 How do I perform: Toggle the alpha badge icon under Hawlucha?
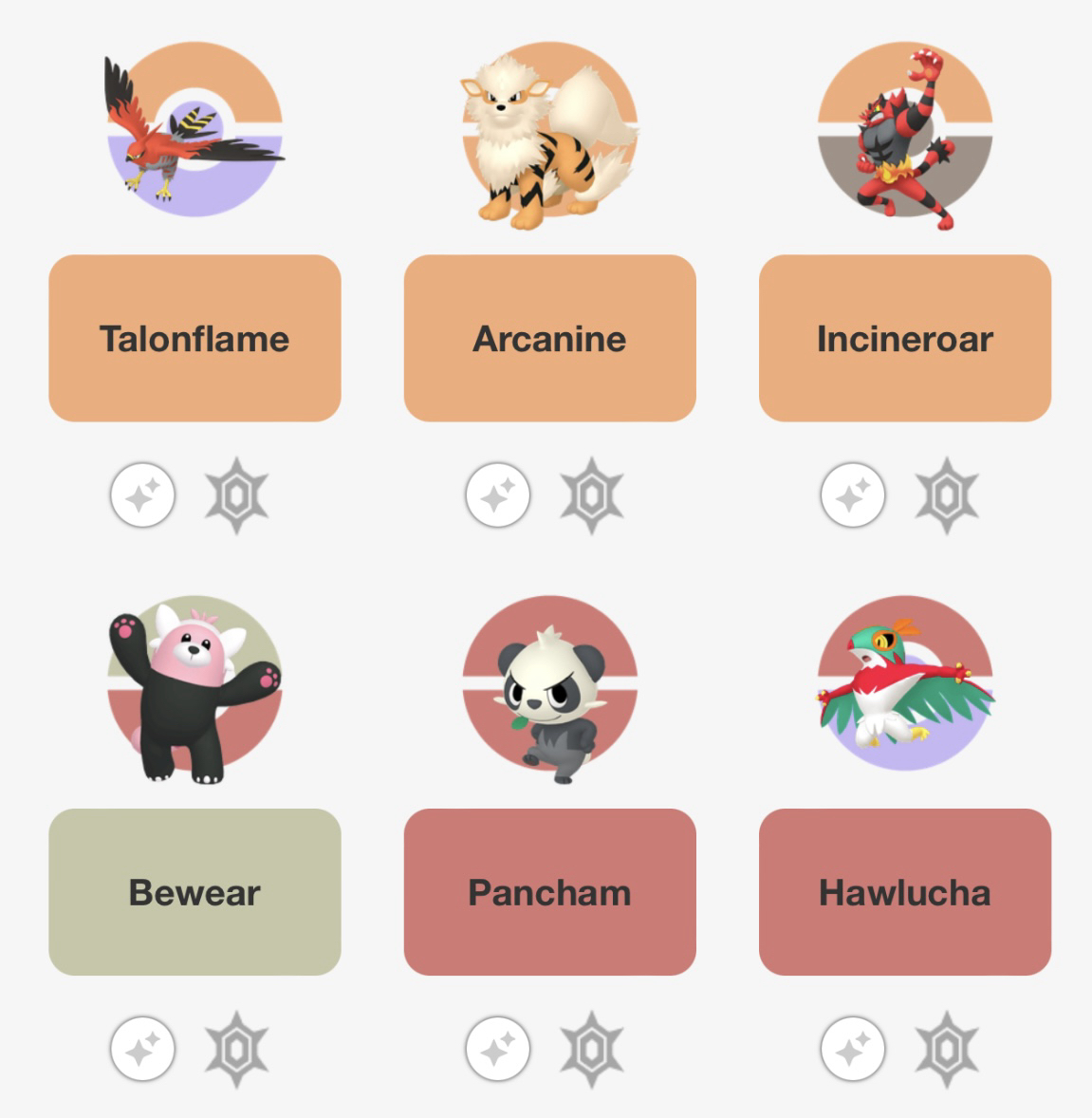click(946, 1050)
